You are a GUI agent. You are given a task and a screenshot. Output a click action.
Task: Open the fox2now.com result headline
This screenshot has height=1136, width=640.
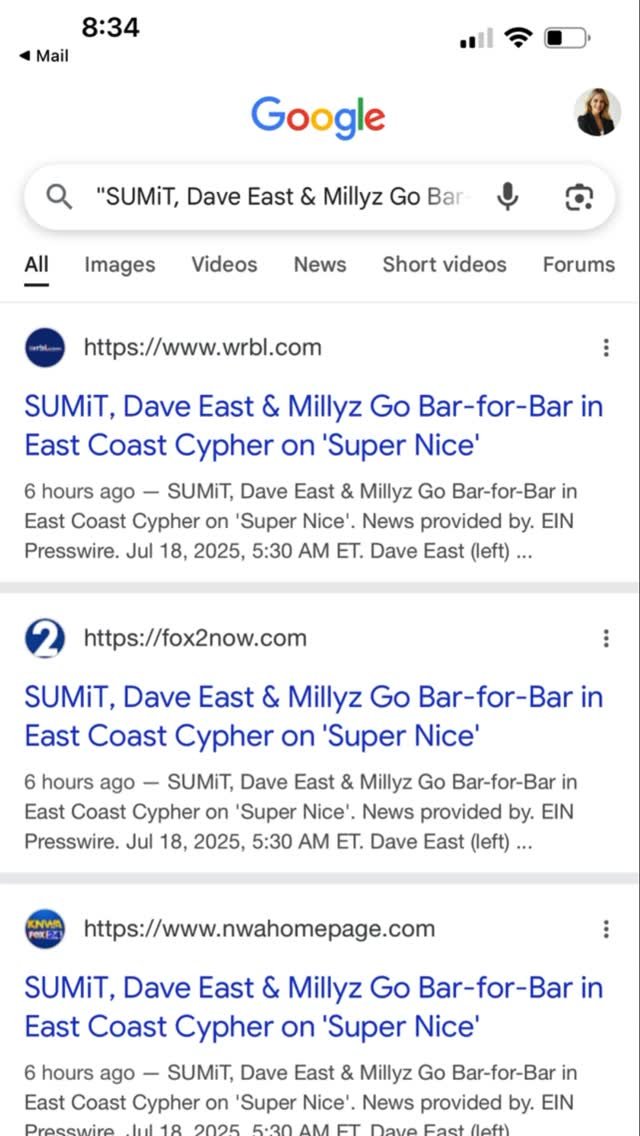coord(314,717)
